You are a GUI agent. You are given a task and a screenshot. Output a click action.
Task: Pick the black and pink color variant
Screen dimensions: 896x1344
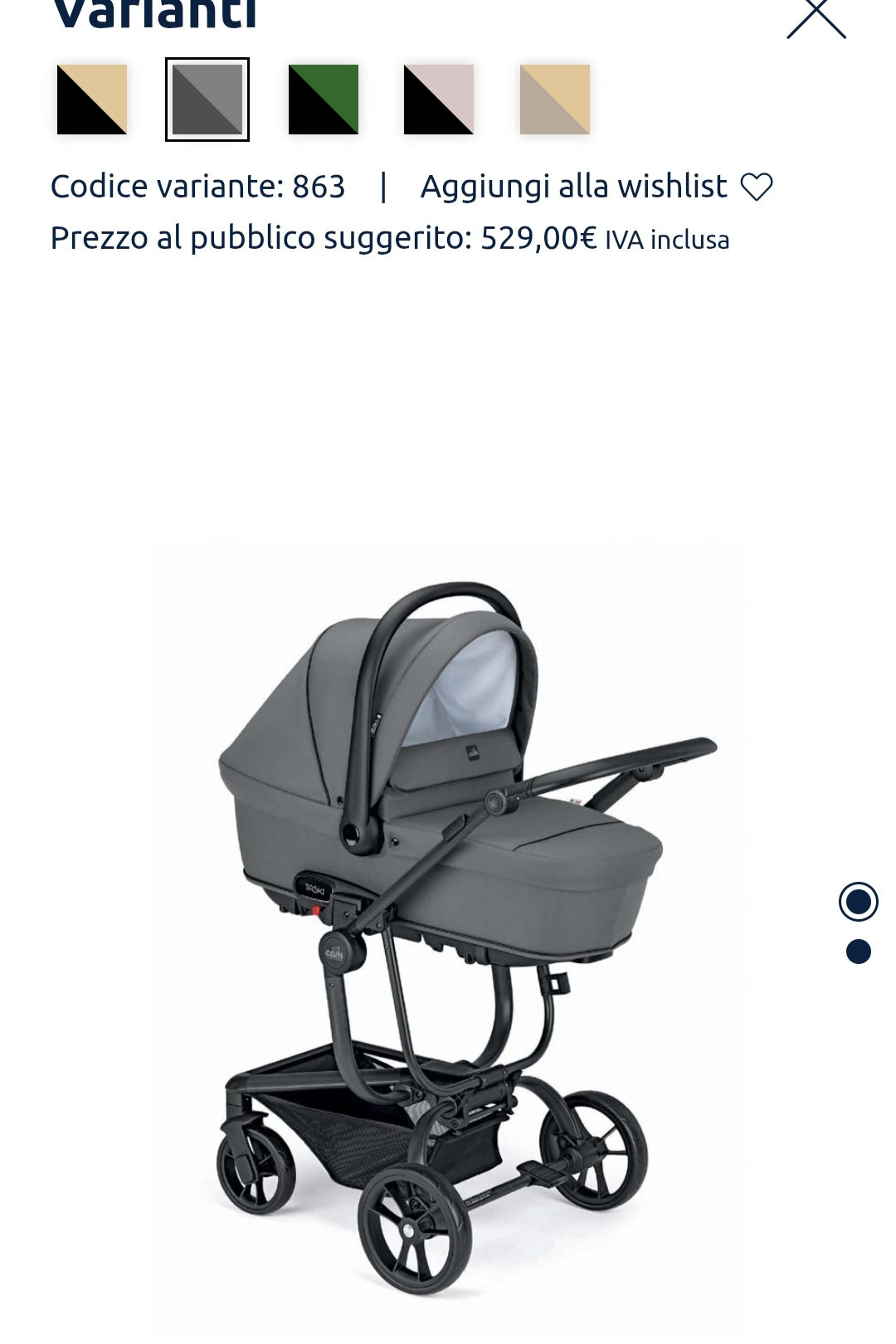pos(439,100)
